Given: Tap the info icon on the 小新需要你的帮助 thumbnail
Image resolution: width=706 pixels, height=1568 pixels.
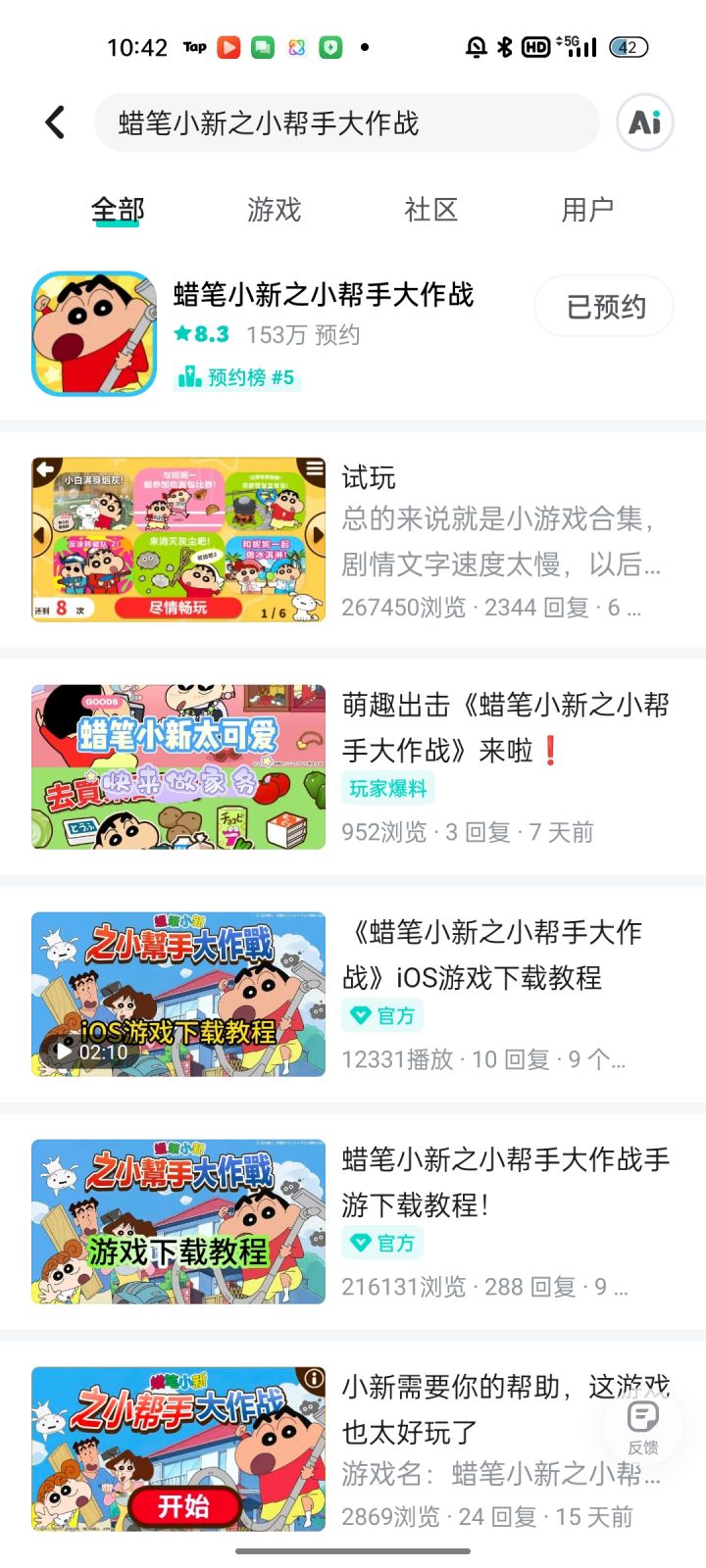Looking at the screenshot, I should [312, 1379].
